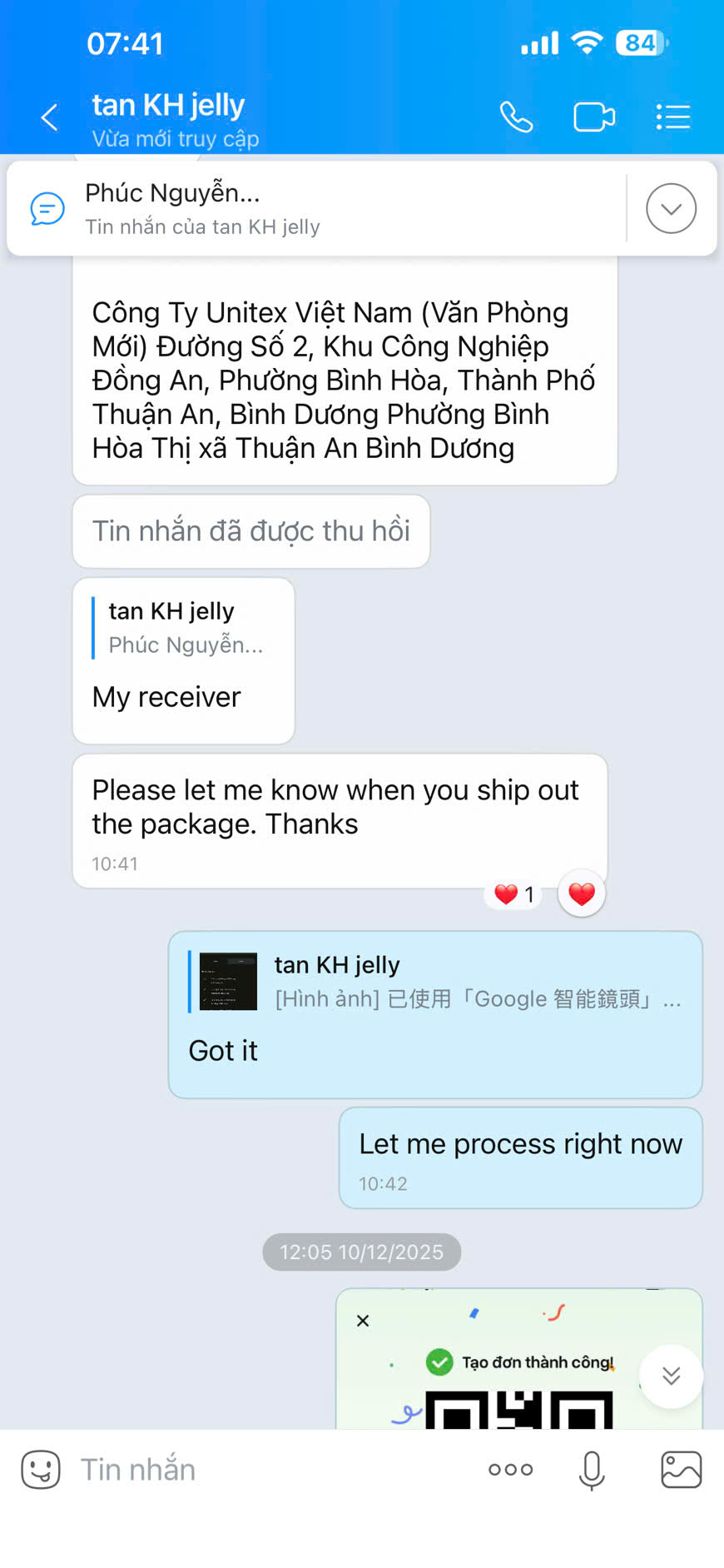This screenshot has height=1568, width=724.
Task: Dismiss the Tạo đơn thành công card
Action: tap(363, 1321)
